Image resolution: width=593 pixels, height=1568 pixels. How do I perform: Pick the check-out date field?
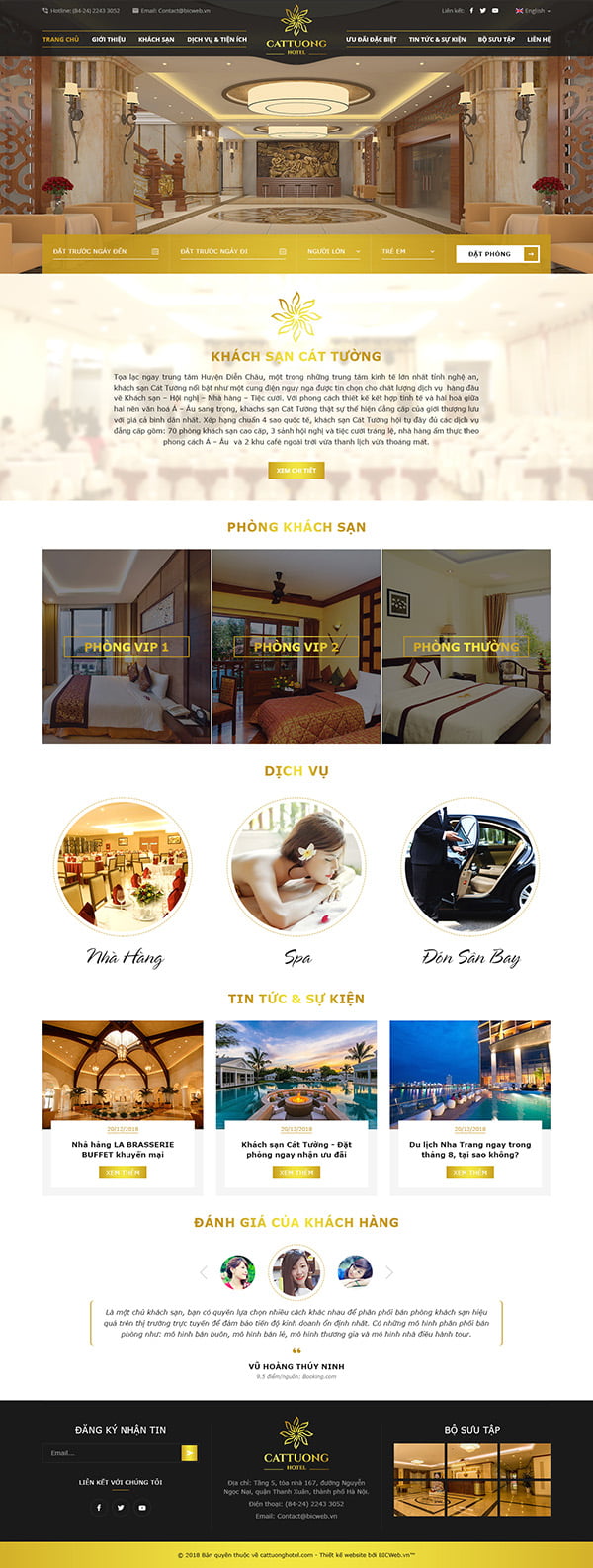point(232,252)
